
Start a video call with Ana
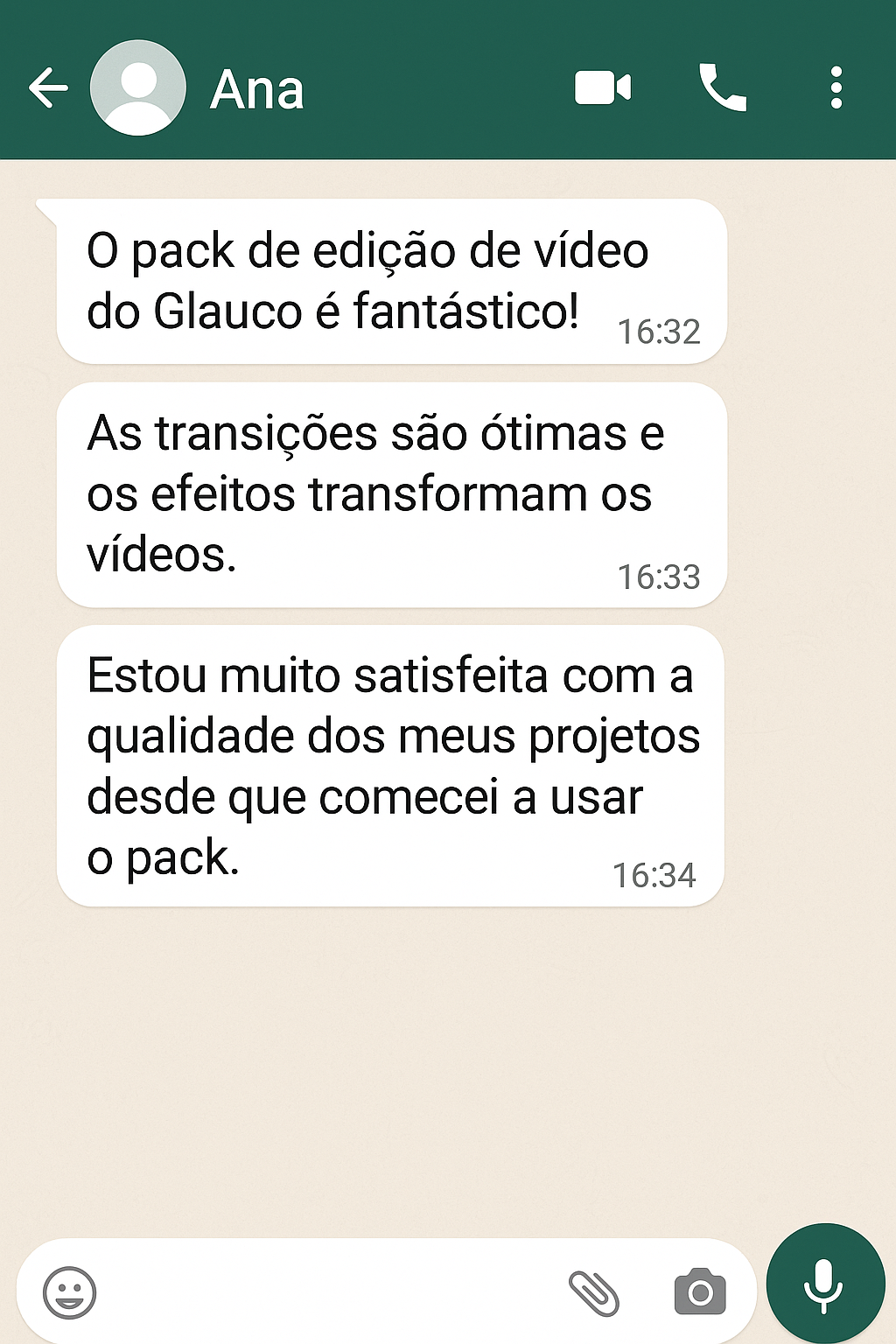pyautogui.click(x=600, y=87)
